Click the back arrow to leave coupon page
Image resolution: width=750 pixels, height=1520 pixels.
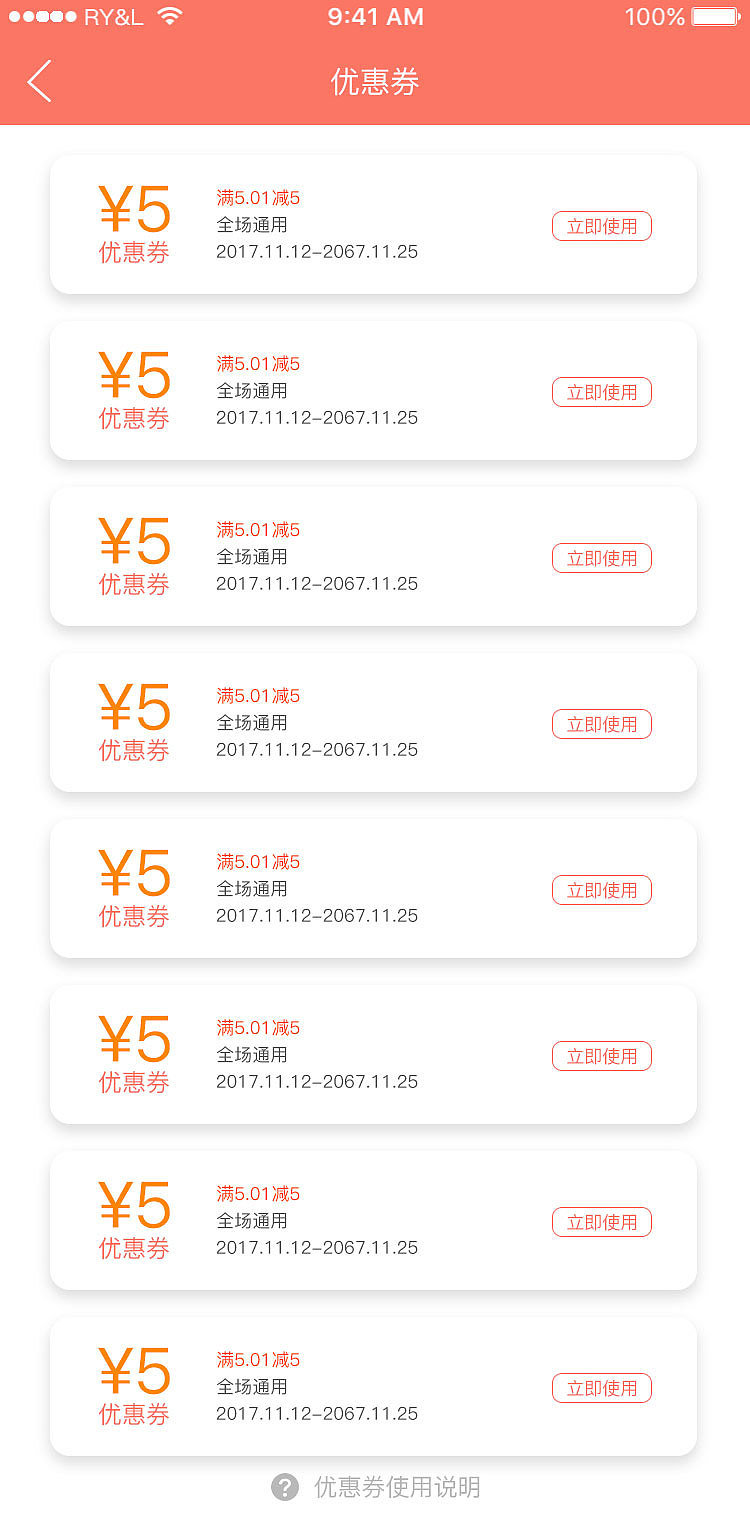[x=38, y=80]
